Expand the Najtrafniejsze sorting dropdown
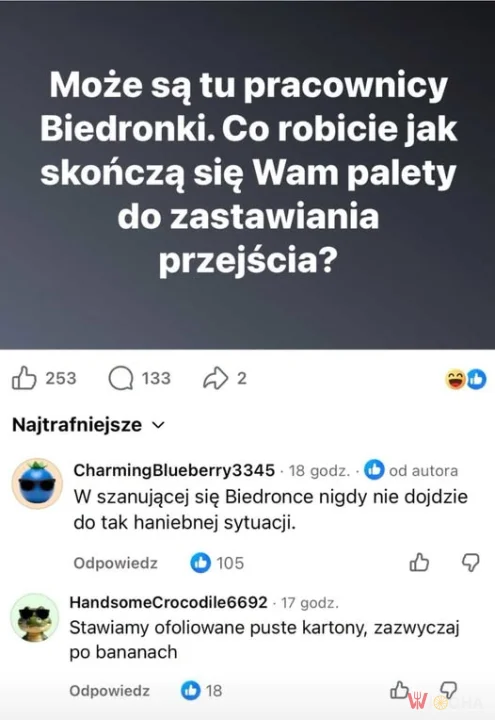This screenshot has width=495, height=720. (x=88, y=425)
